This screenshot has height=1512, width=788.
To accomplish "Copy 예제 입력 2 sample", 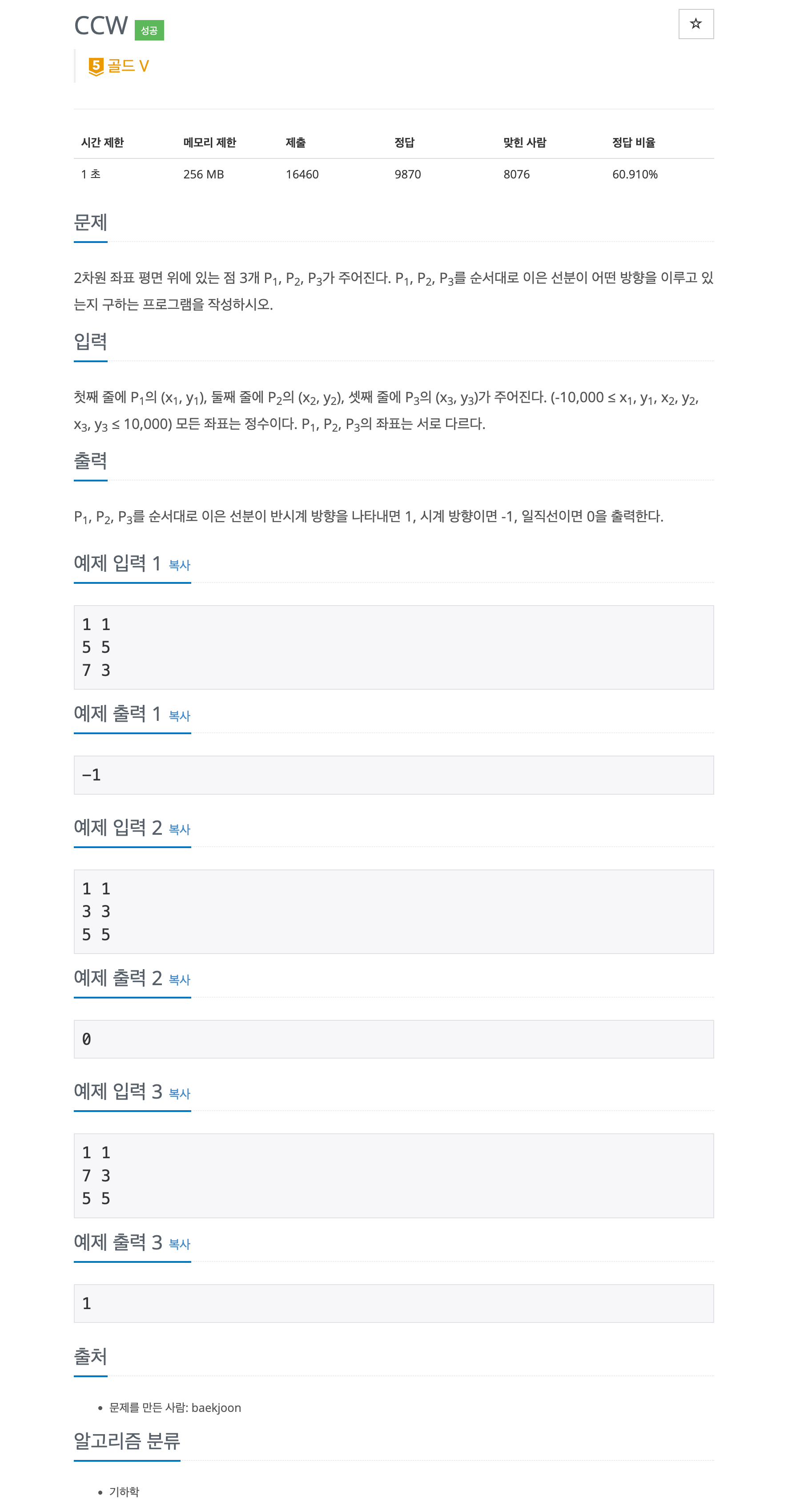I will pyautogui.click(x=179, y=829).
